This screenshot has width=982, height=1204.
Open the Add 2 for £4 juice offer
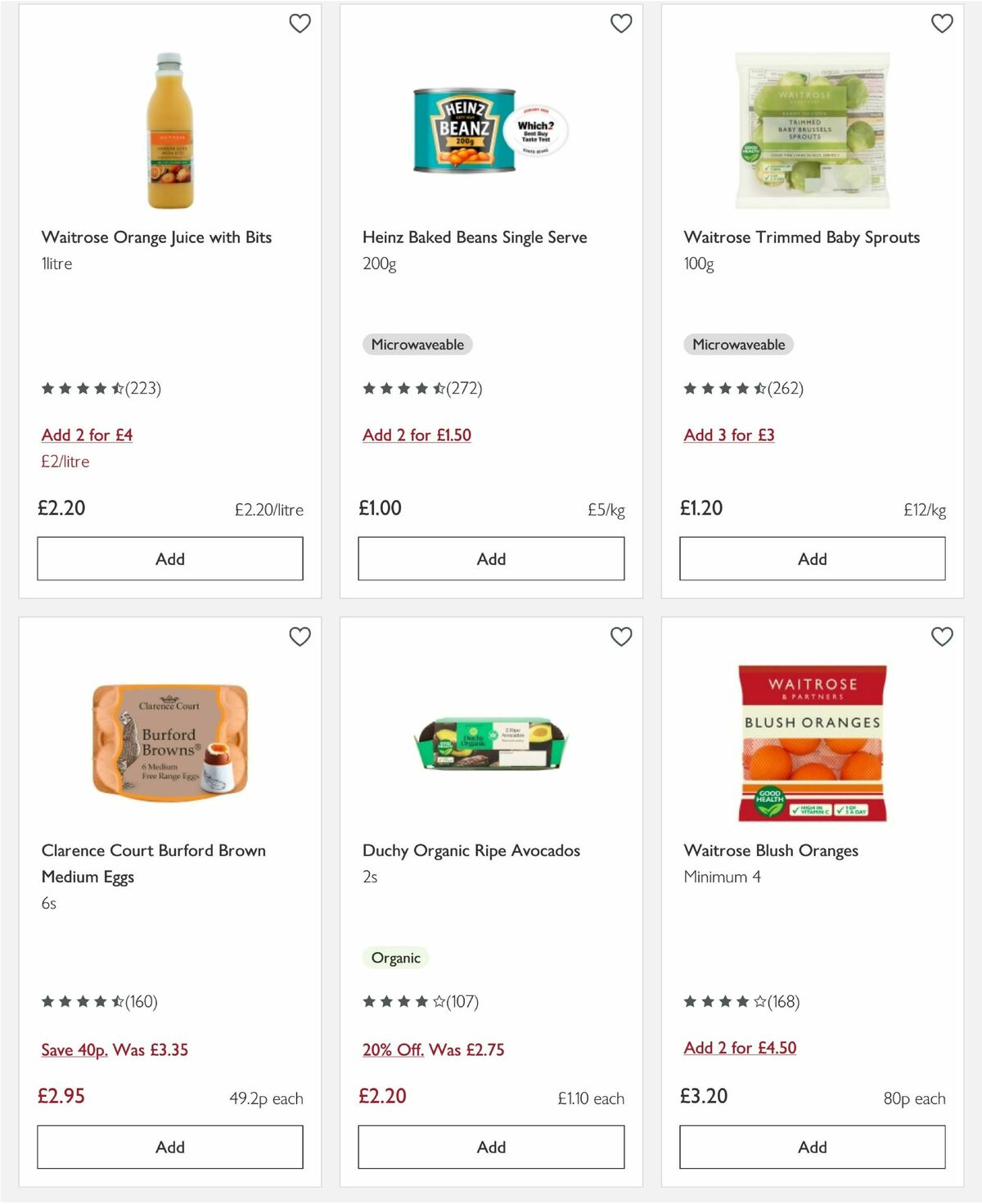click(86, 435)
